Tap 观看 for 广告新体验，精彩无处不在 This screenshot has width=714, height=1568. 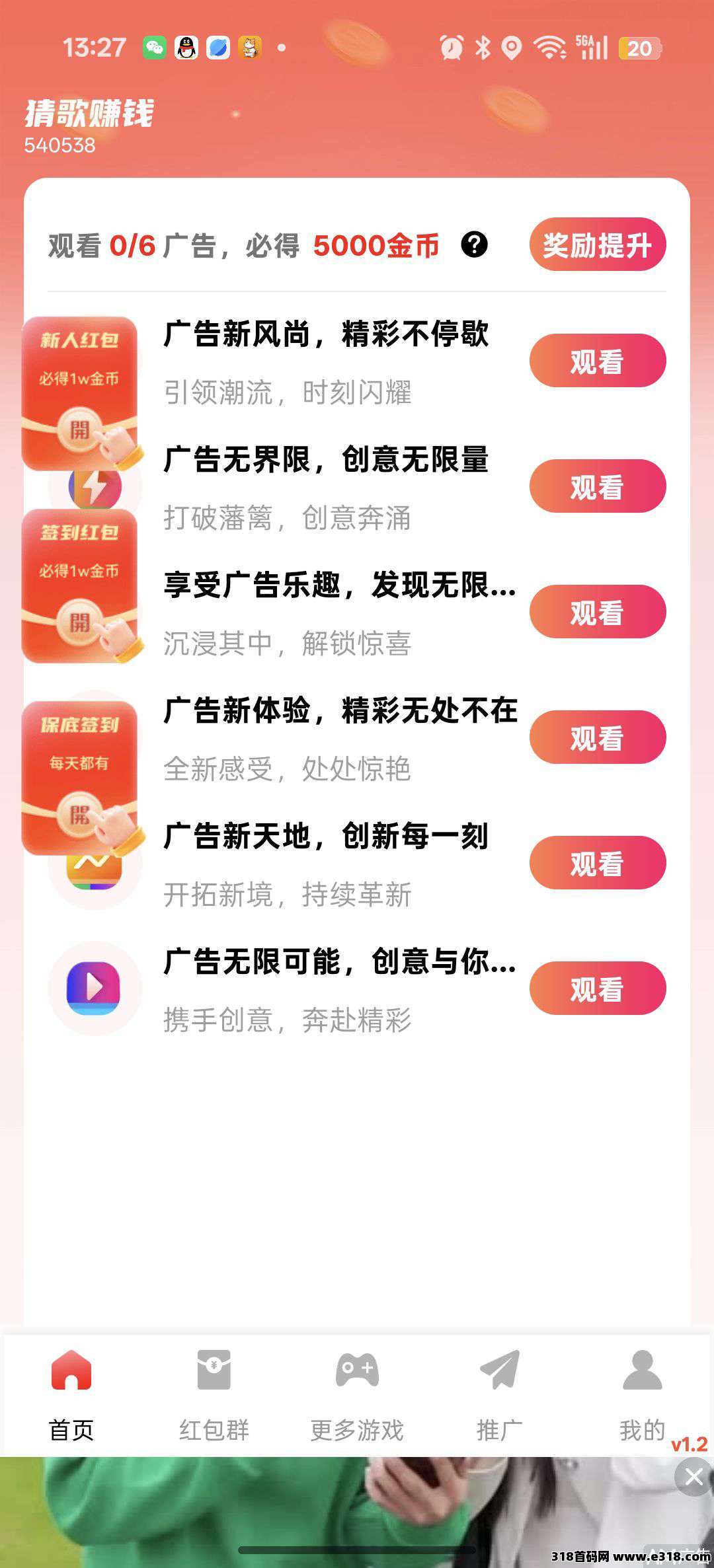pos(597,737)
